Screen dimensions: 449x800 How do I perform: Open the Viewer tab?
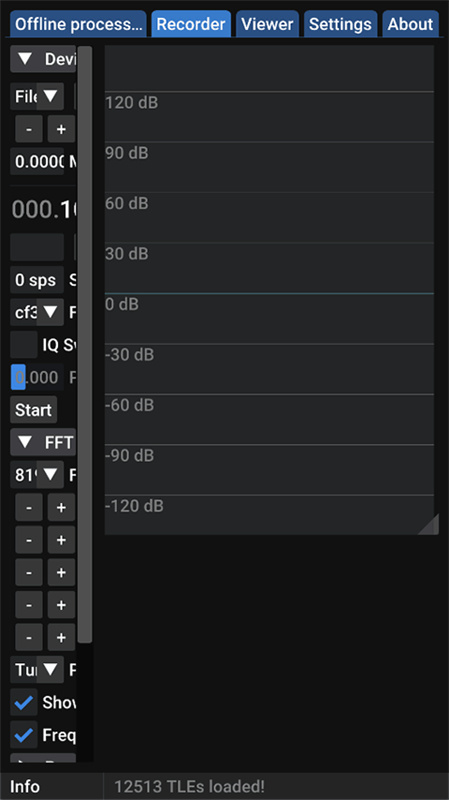coord(267,24)
